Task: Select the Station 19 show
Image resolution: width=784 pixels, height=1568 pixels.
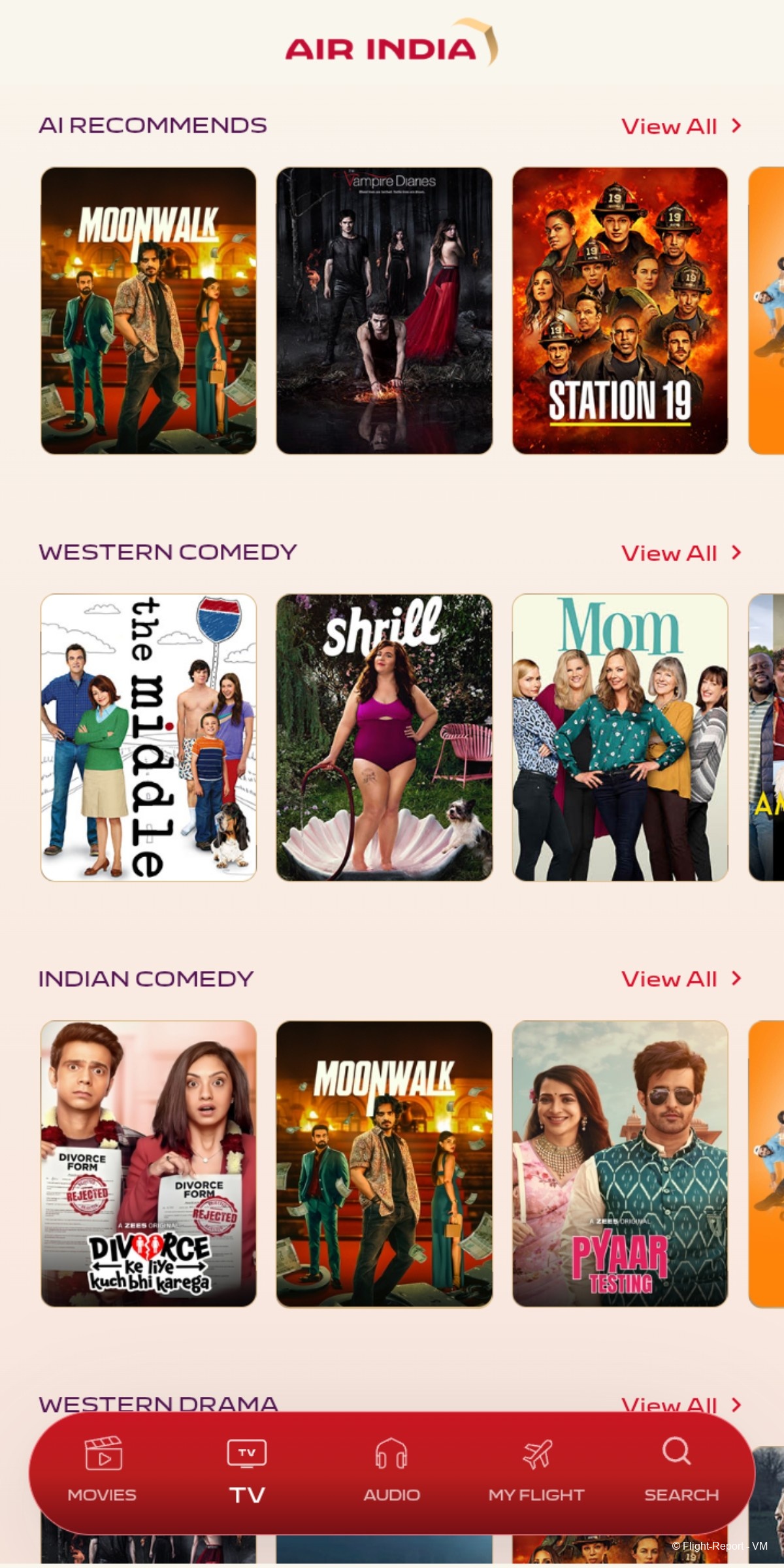Action: point(619,310)
